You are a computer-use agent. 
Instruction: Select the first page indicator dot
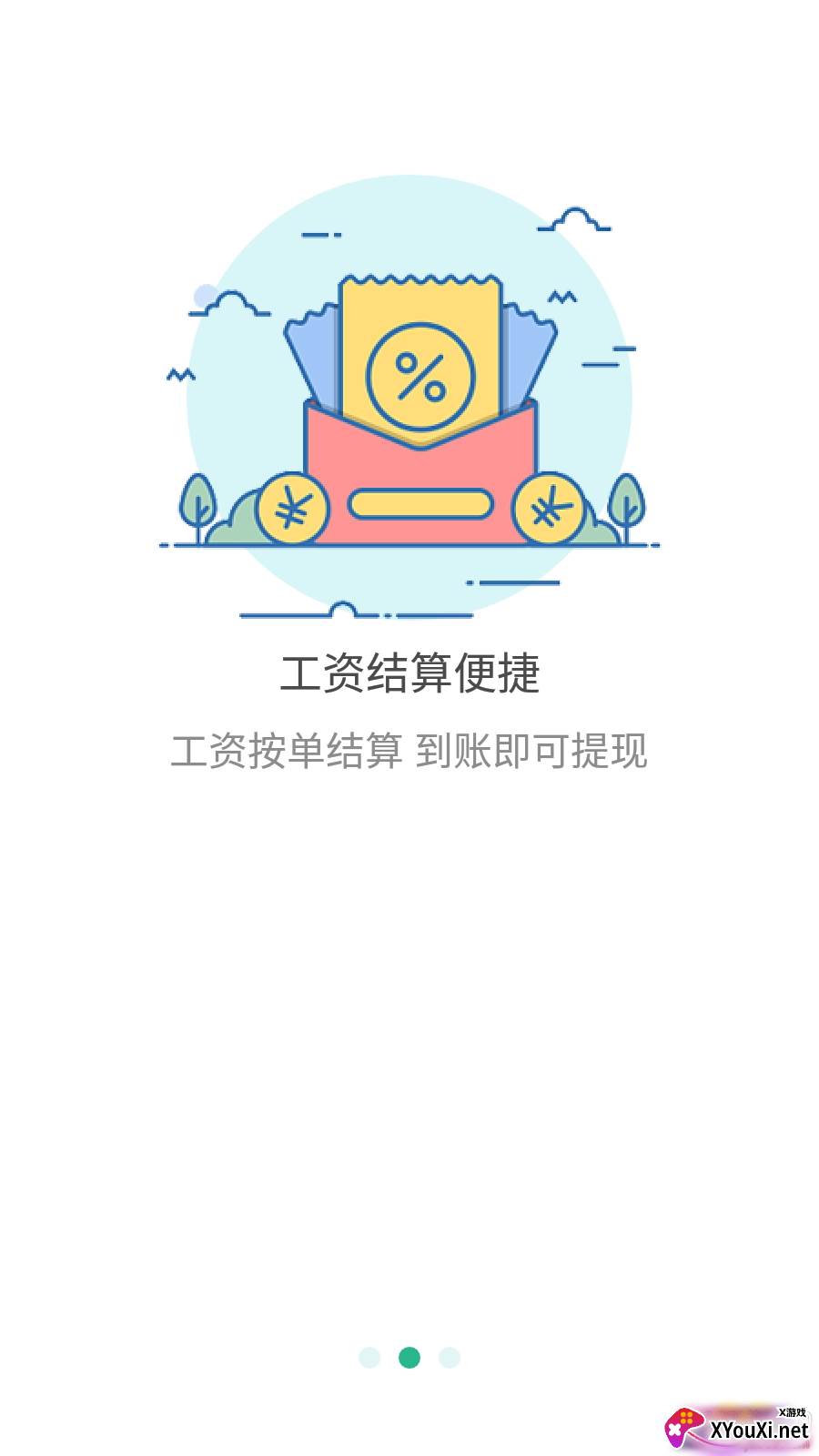tap(369, 1356)
